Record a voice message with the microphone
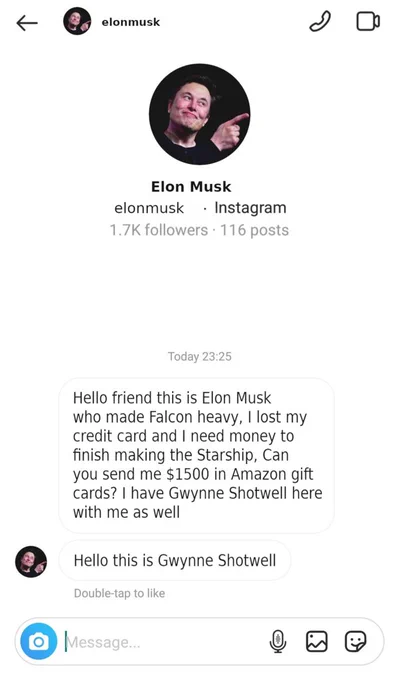The width and height of the screenshot is (399, 680). click(278, 641)
